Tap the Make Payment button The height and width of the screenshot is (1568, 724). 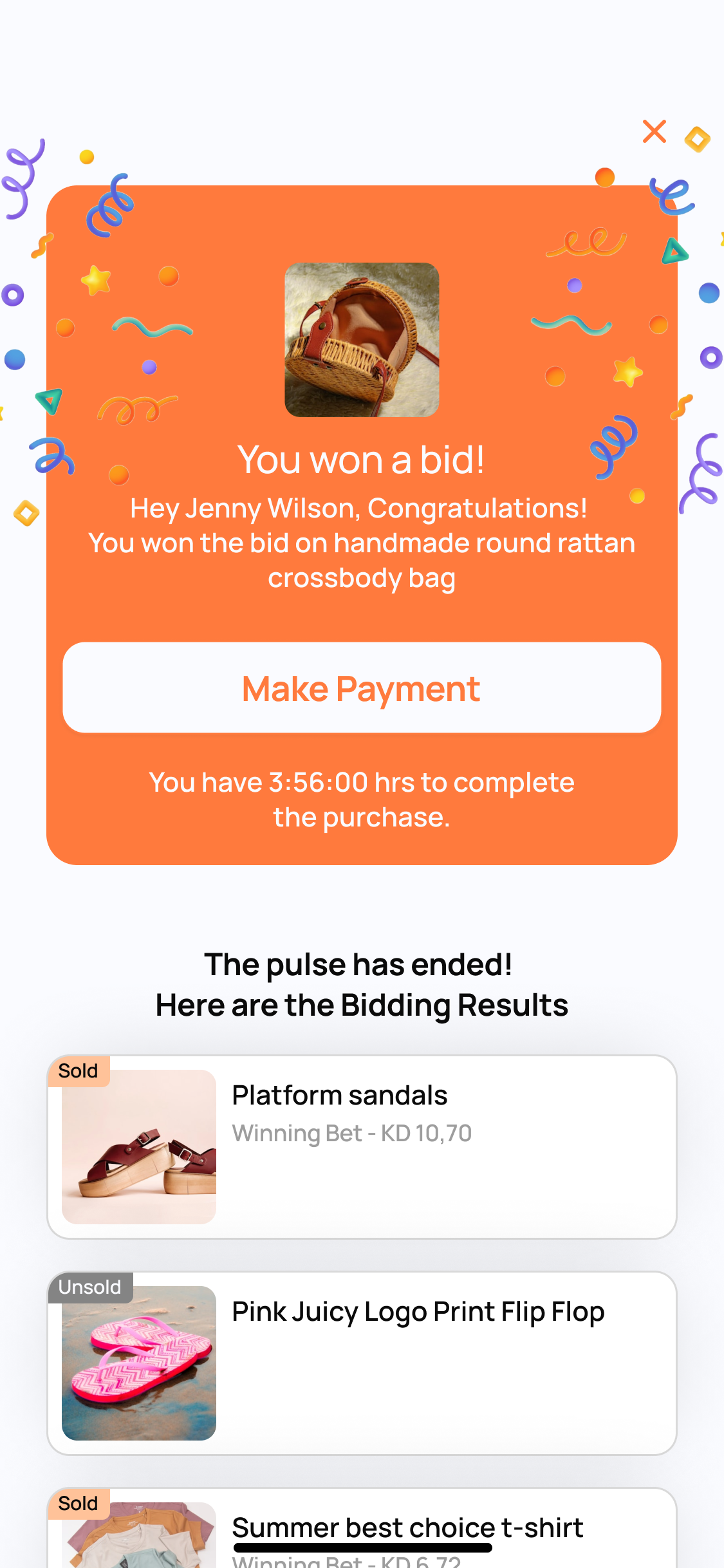(x=362, y=687)
